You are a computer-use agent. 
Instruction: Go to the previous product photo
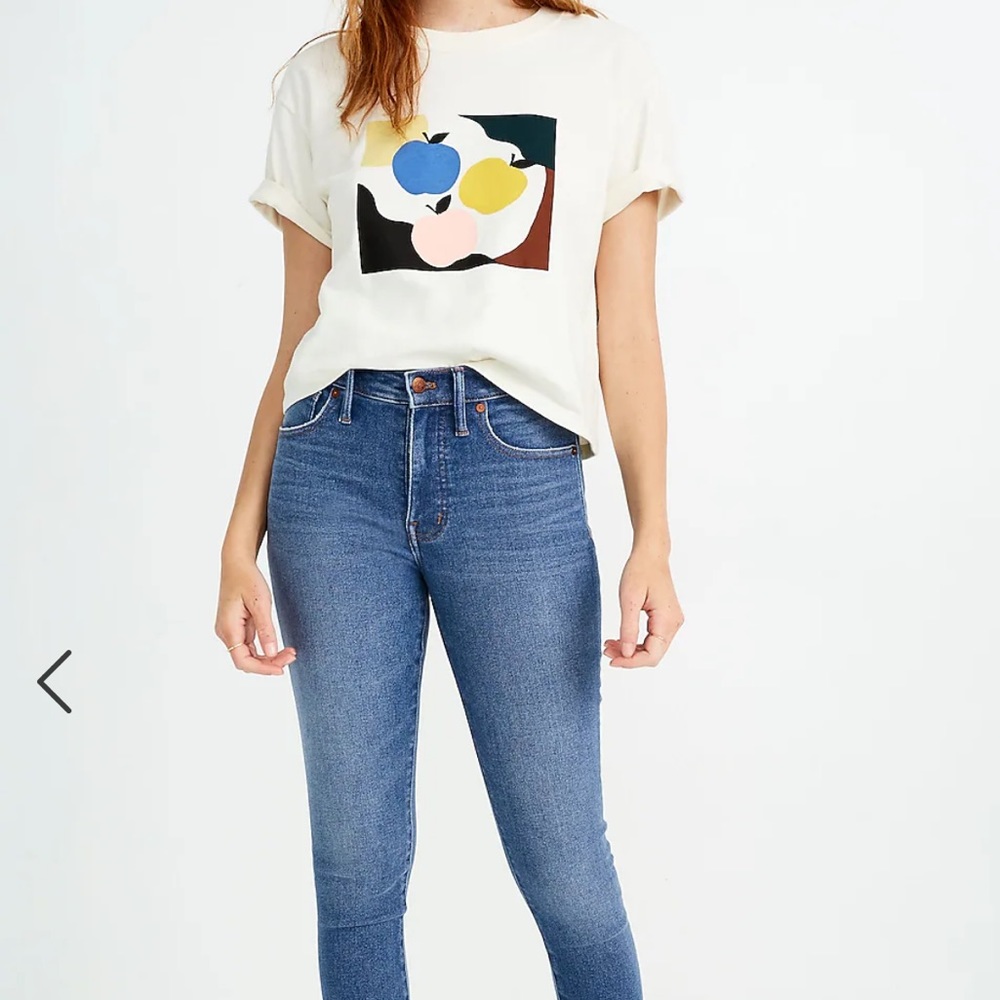coord(54,681)
